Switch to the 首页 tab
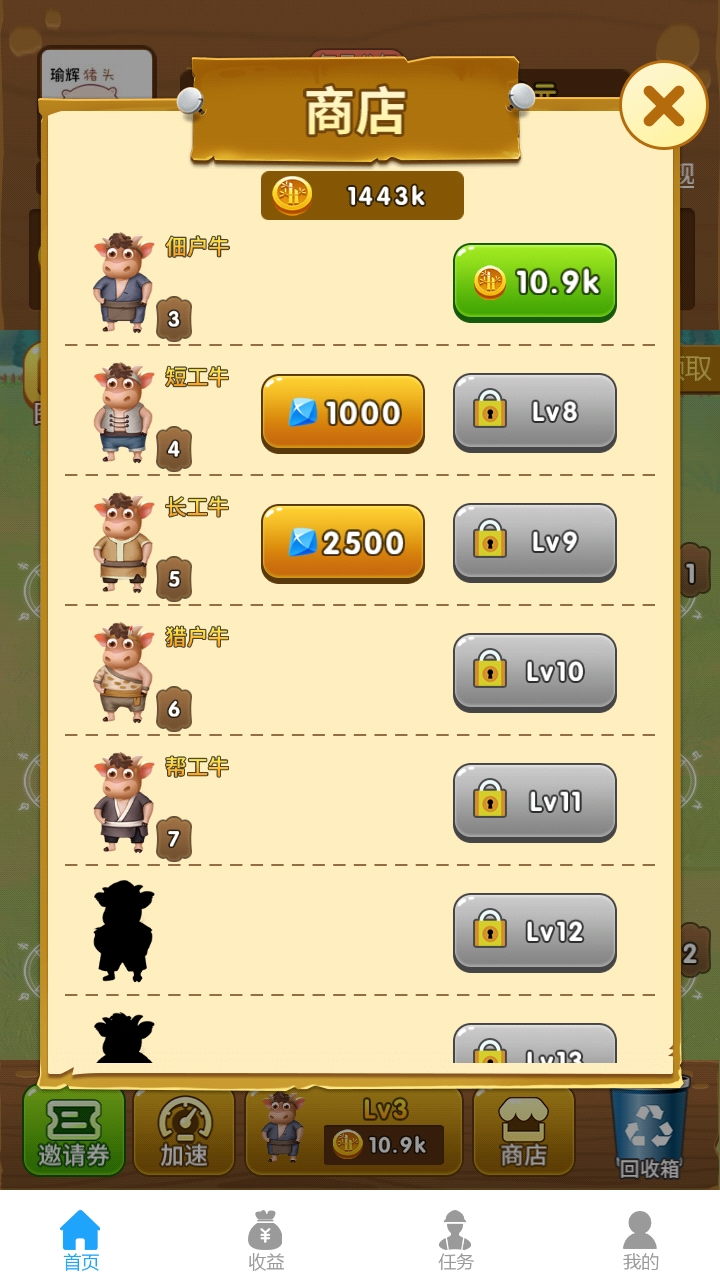720x1280 pixels. tap(81, 1240)
